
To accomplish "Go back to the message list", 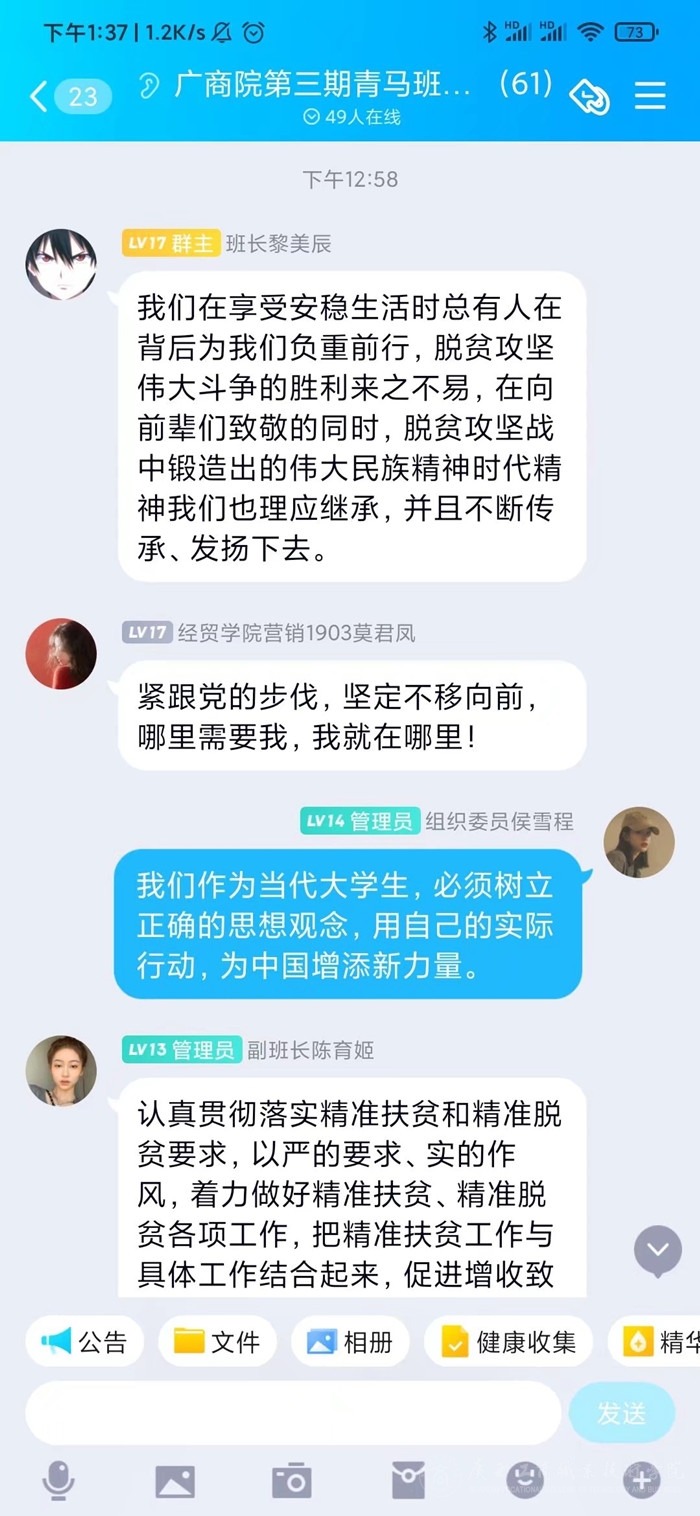I will 40,96.
